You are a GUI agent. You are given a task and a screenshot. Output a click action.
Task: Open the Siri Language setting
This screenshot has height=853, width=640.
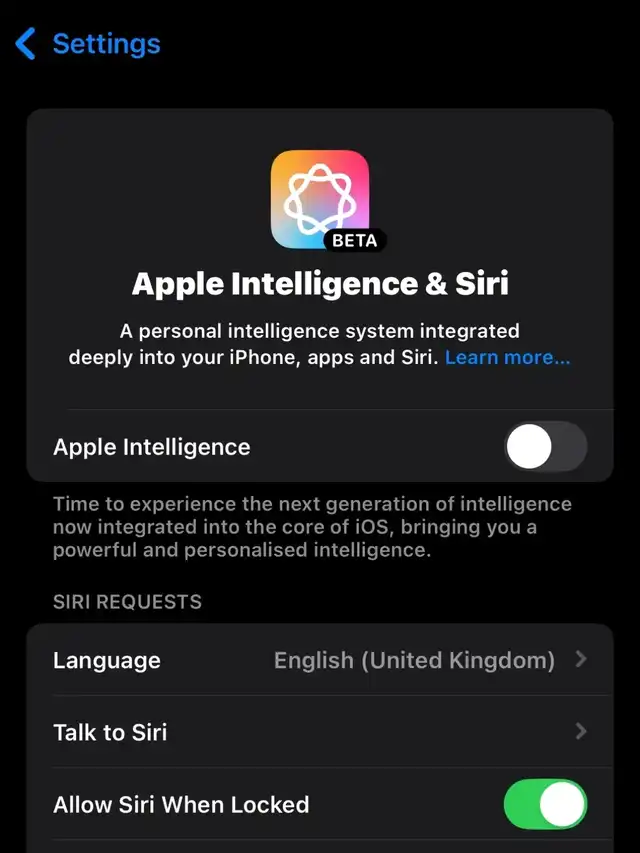click(319, 660)
